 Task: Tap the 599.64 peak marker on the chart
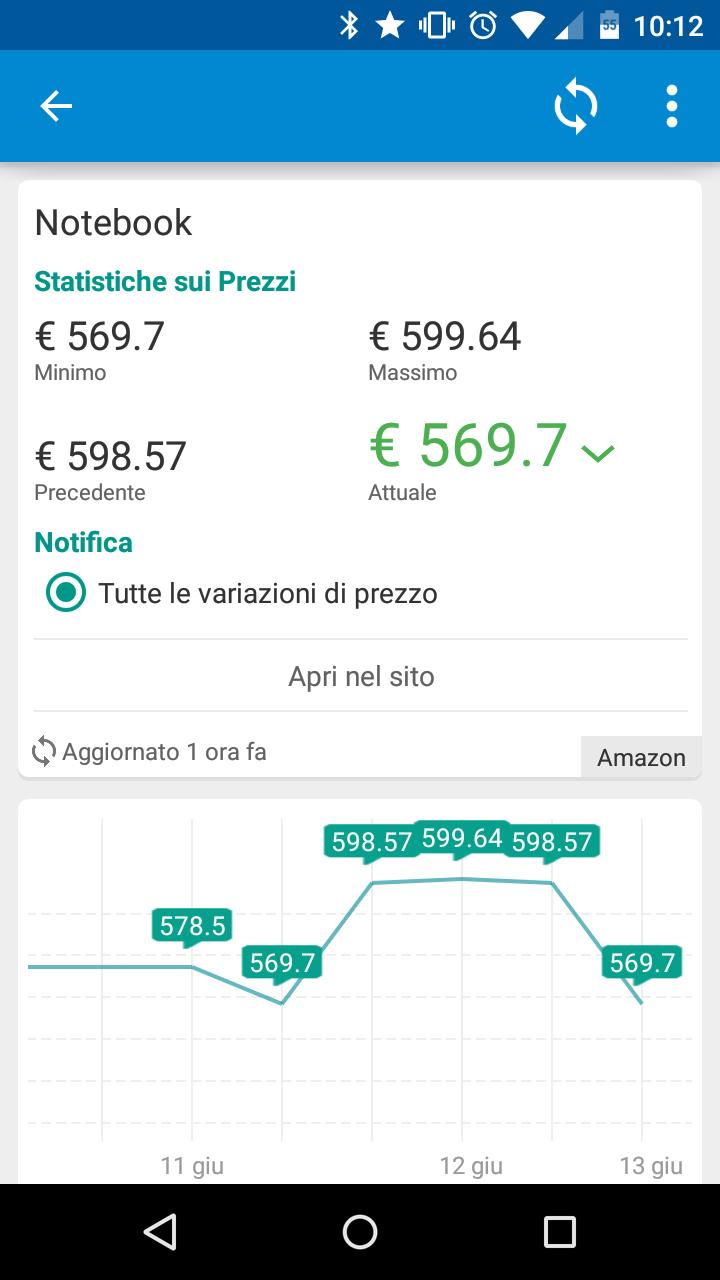click(462, 840)
